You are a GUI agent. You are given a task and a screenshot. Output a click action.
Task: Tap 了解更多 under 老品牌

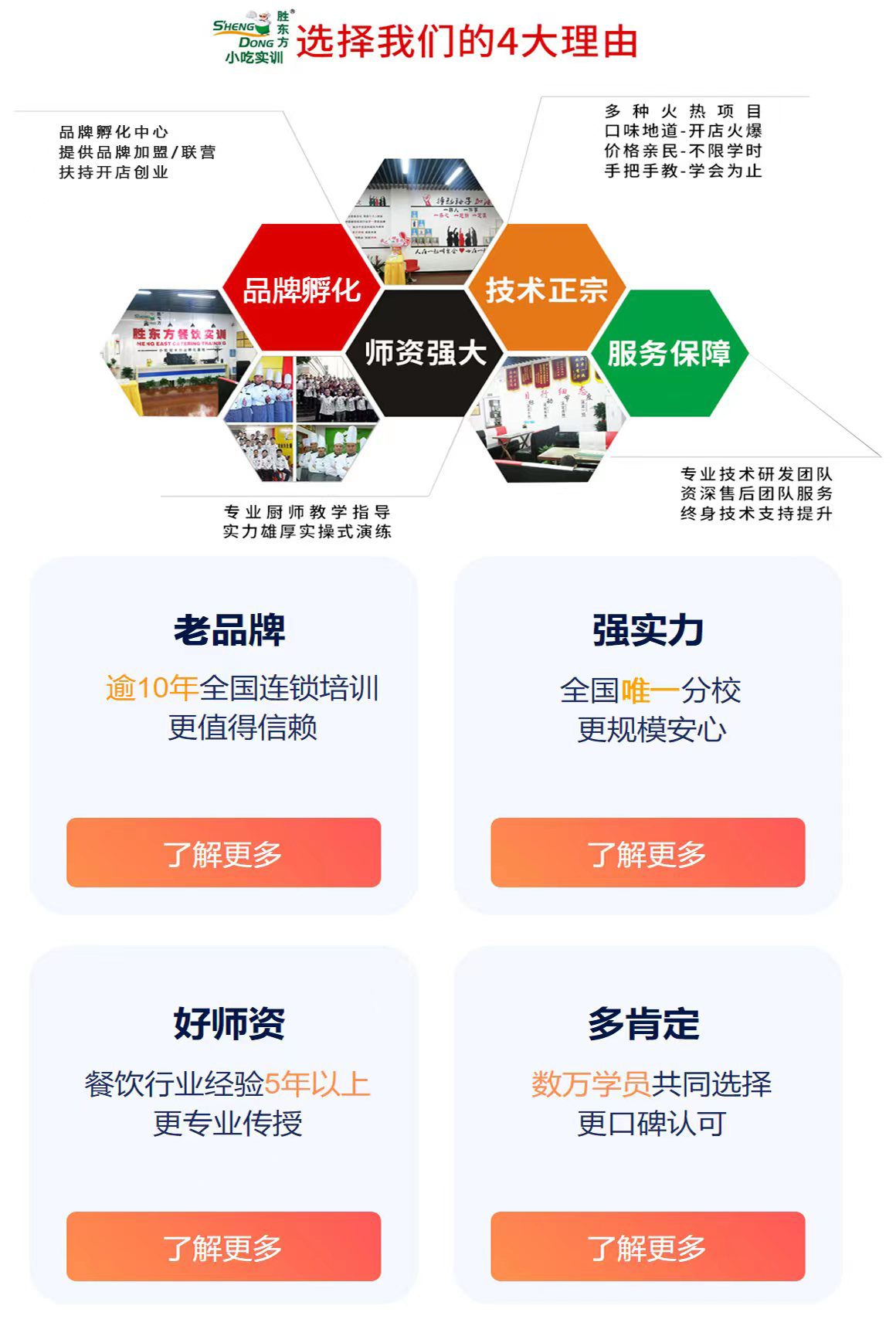pyautogui.click(x=223, y=853)
